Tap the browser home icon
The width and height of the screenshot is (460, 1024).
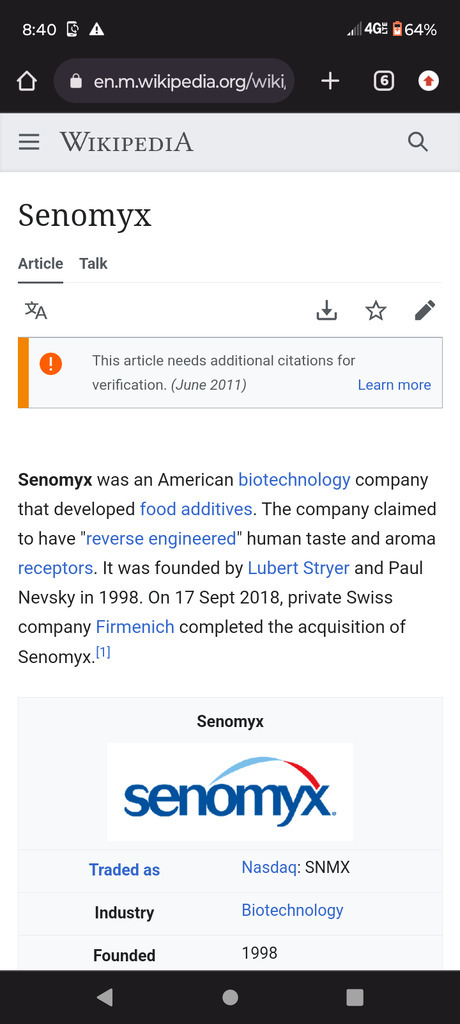pyautogui.click(x=26, y=81)
